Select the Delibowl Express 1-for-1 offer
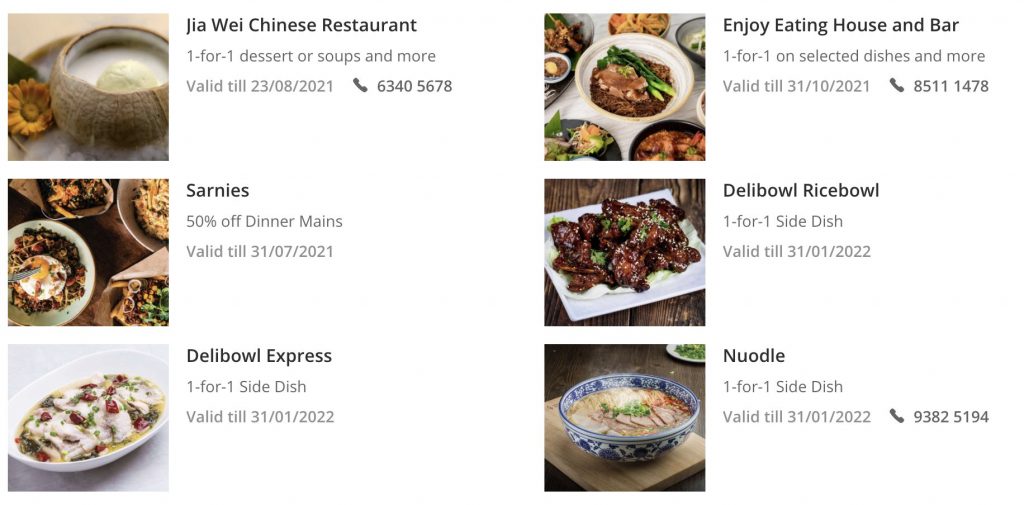 coord(258,356)
